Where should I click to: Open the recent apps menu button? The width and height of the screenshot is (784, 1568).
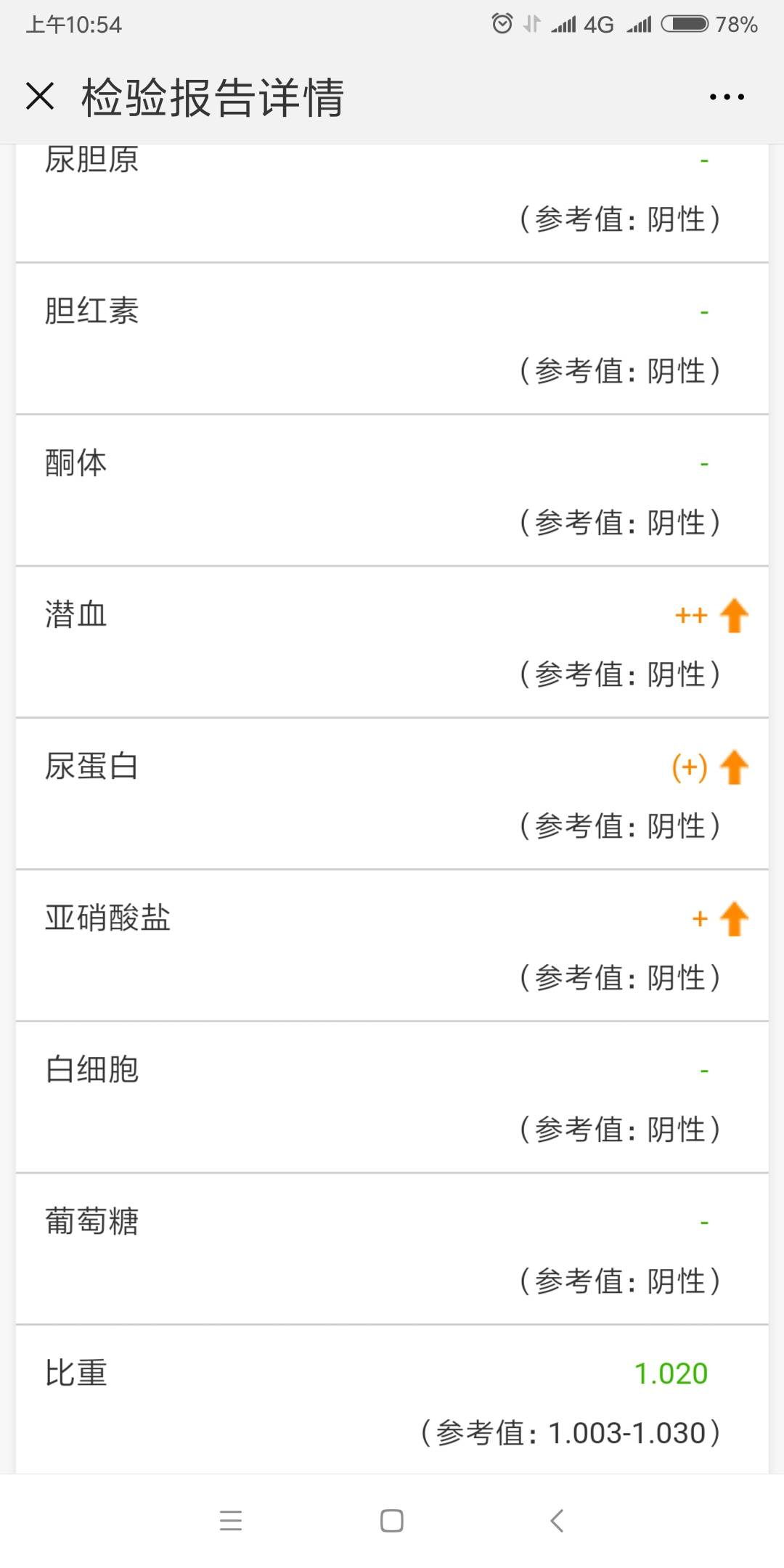click(231, 1520)
